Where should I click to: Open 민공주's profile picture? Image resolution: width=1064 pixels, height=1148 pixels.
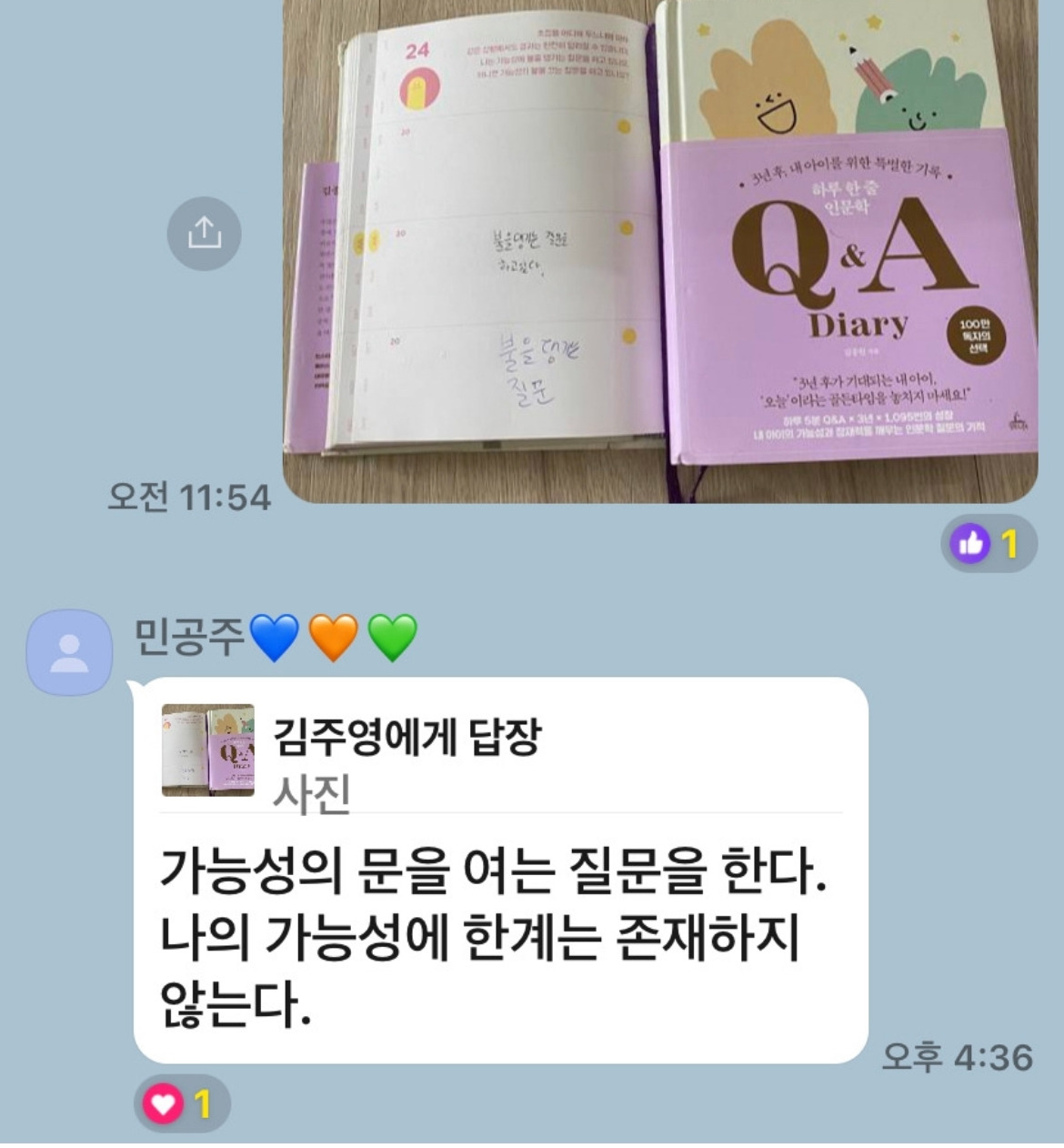[x=69, y=652]
